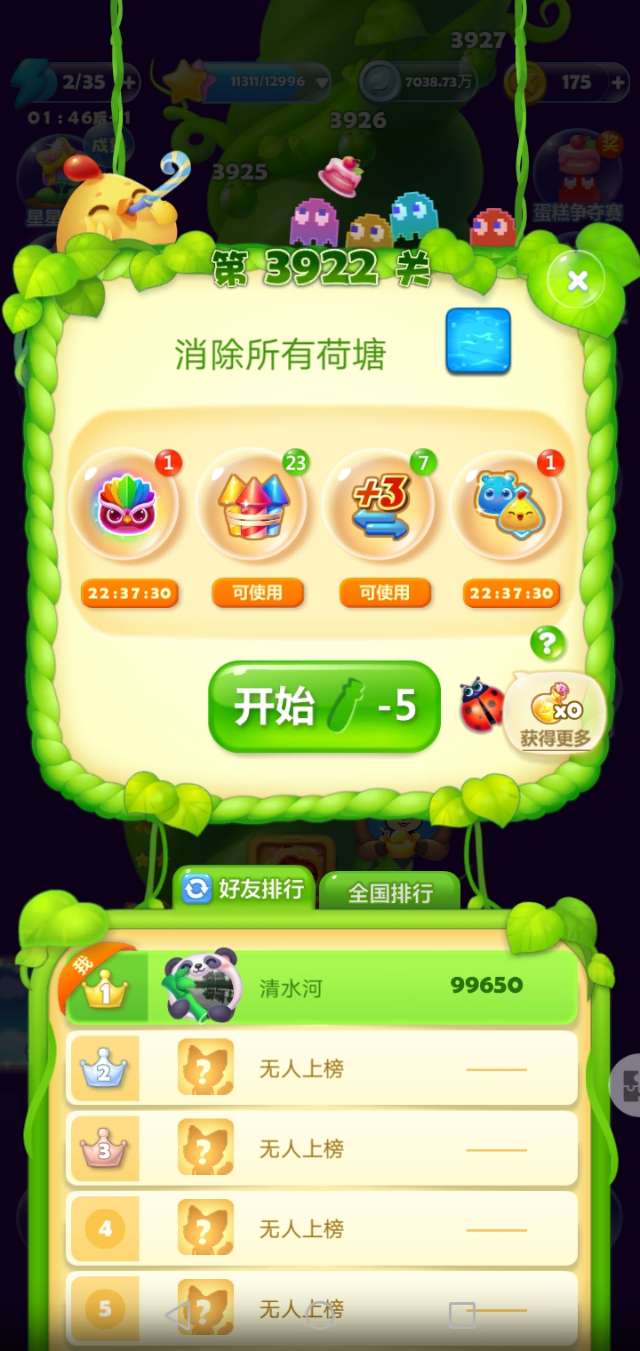640x1351 pixels.
Task: Select the rainbow owl booster
Action: click(123, 506)
